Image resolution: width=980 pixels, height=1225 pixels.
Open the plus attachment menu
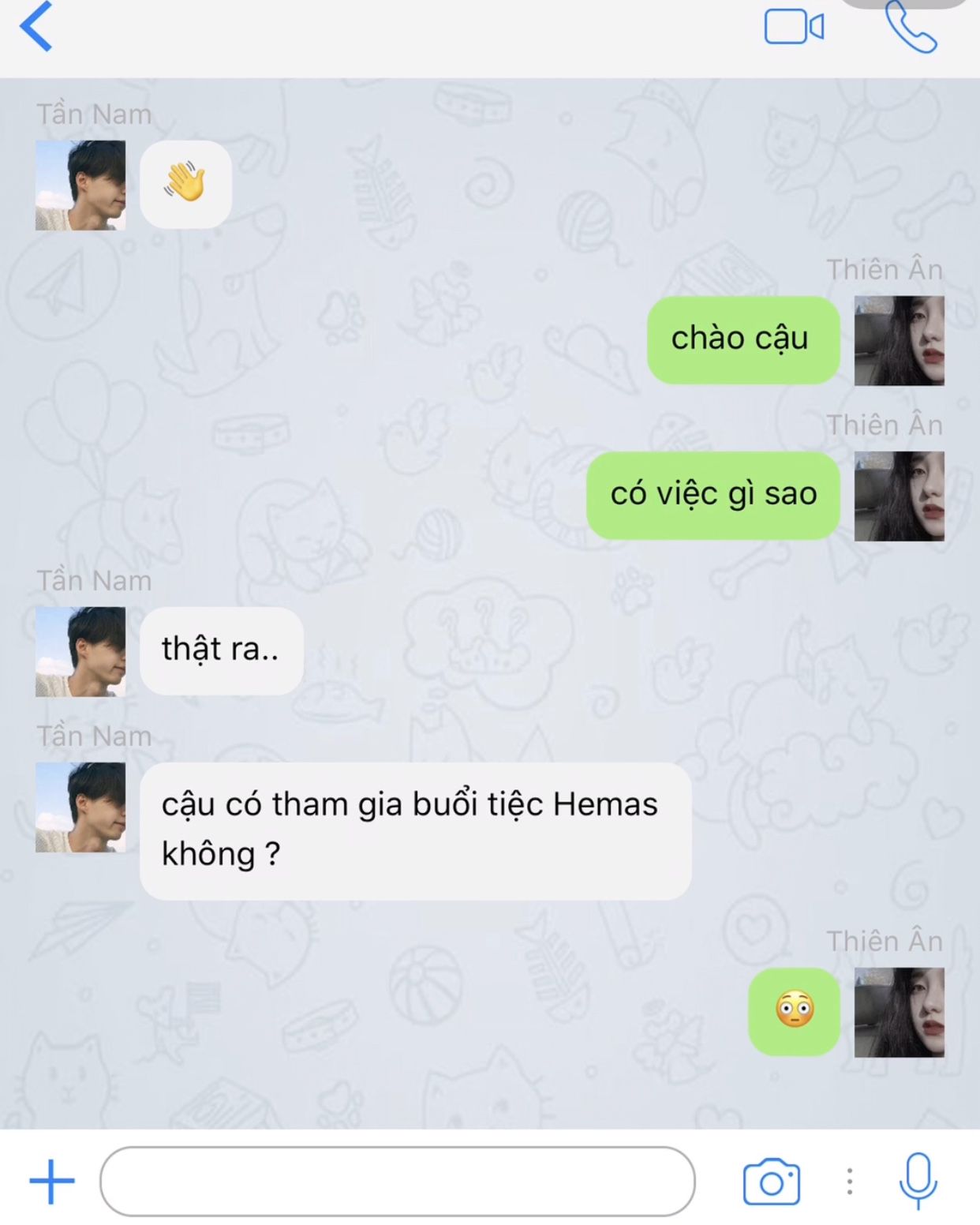tap(52, 1182)
